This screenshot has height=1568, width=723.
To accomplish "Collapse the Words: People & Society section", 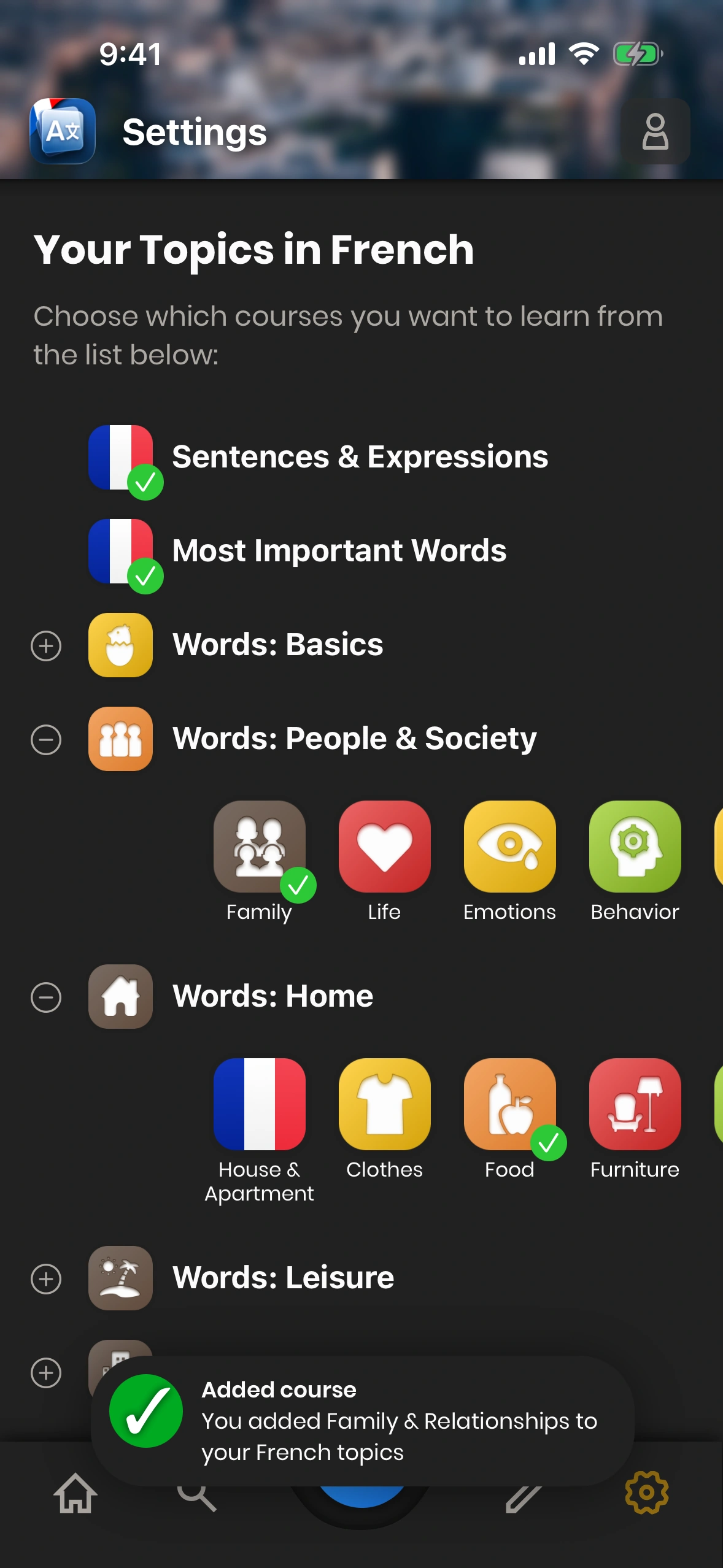I will coord(46,740).
